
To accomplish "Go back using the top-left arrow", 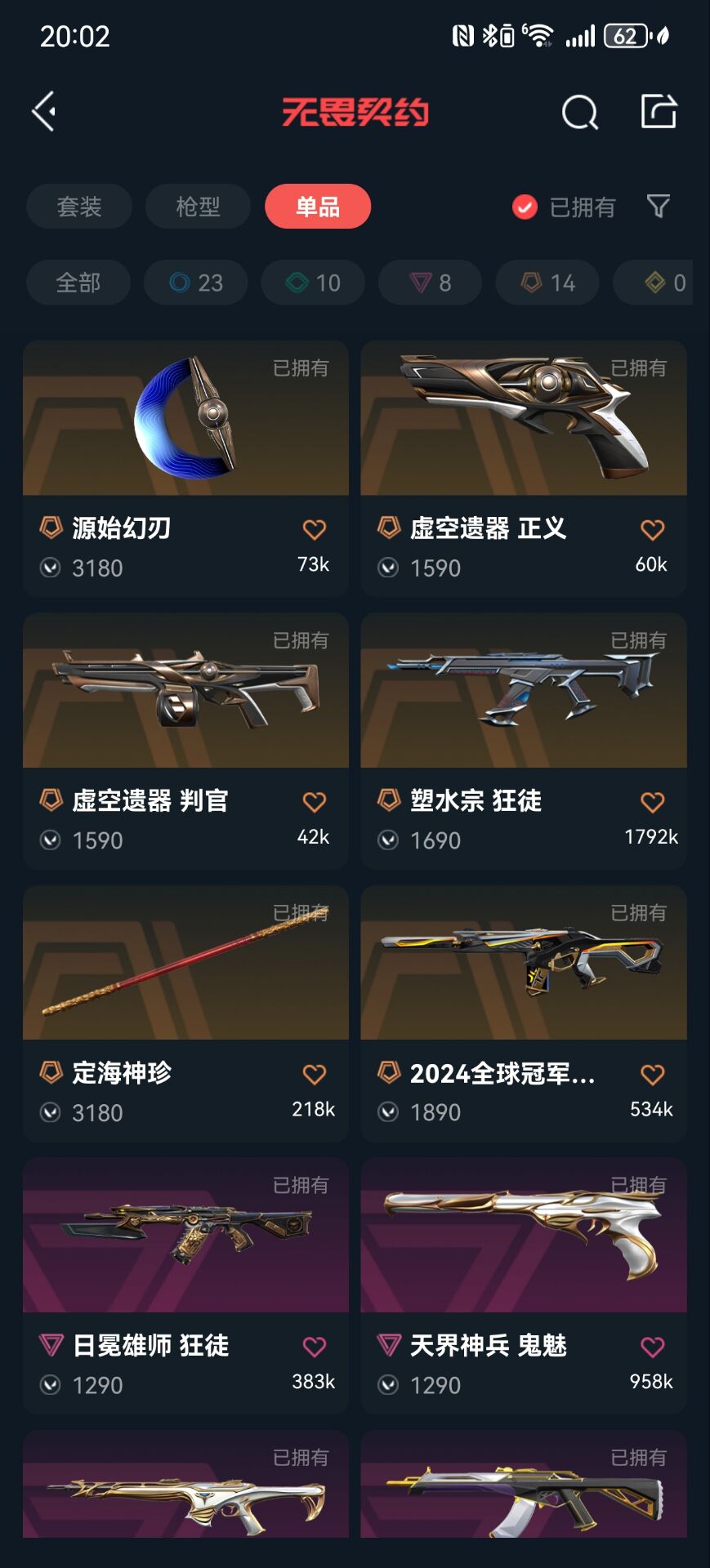I will 44,111.
